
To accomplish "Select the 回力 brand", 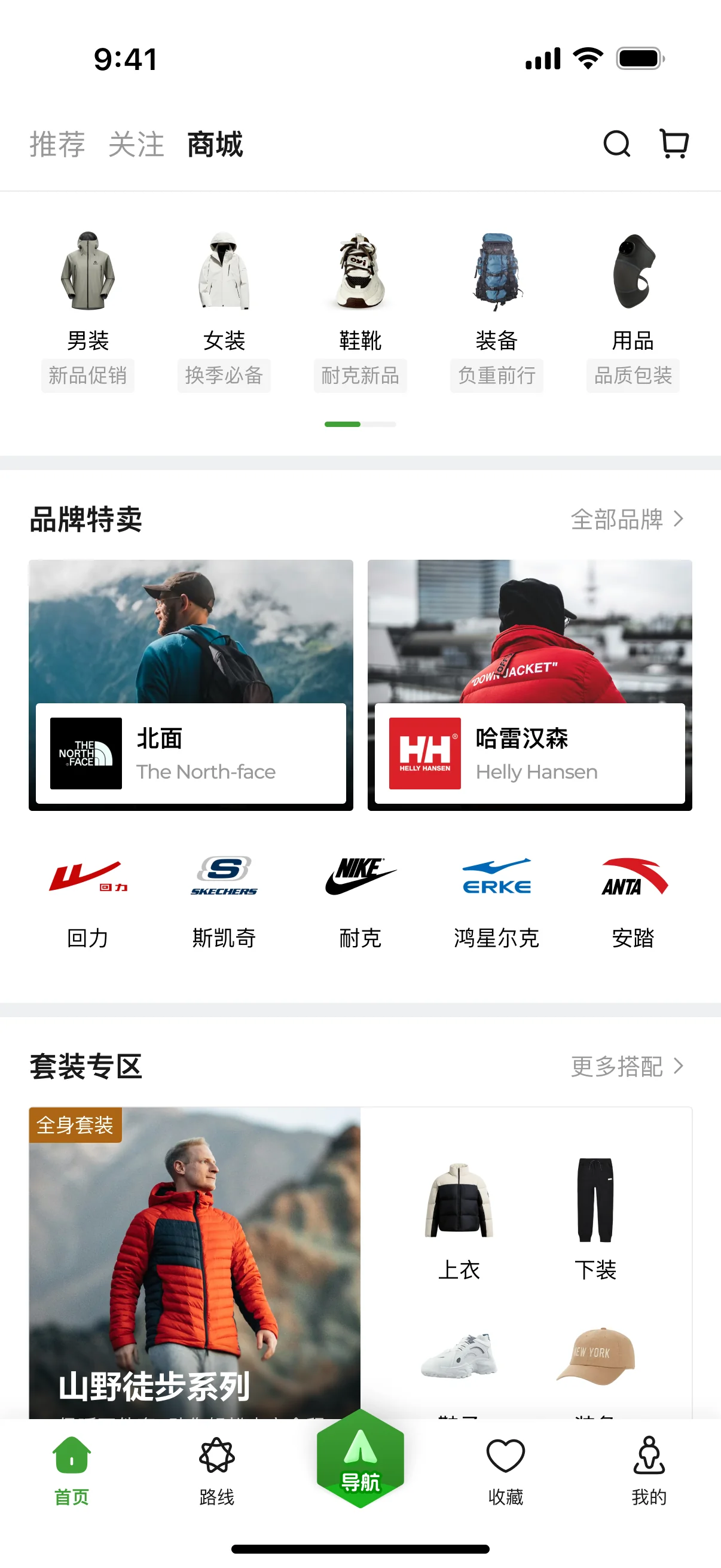I will point(88,901).
